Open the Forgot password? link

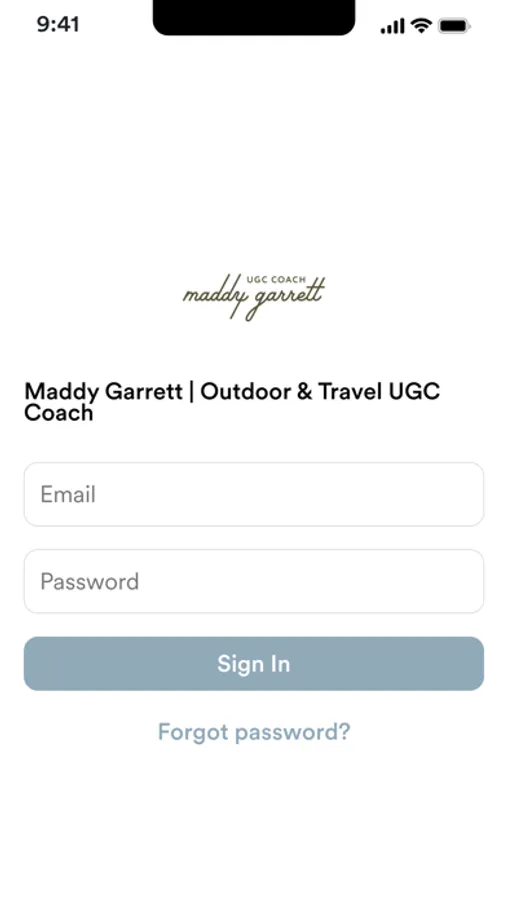tap(254, 732)
